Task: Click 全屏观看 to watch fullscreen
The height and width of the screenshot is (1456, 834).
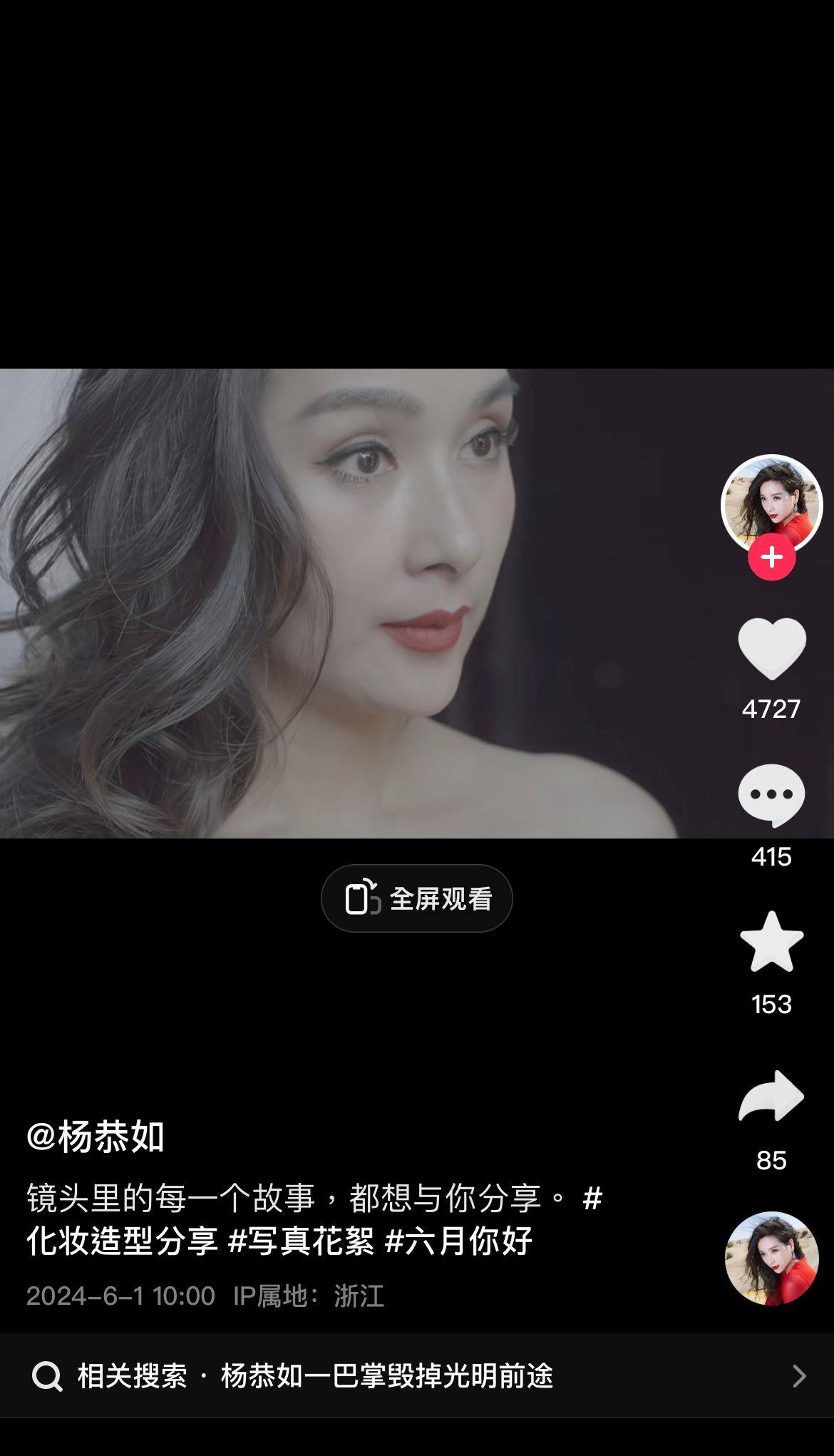Action: pyautogui.click(x=442, y=899)
